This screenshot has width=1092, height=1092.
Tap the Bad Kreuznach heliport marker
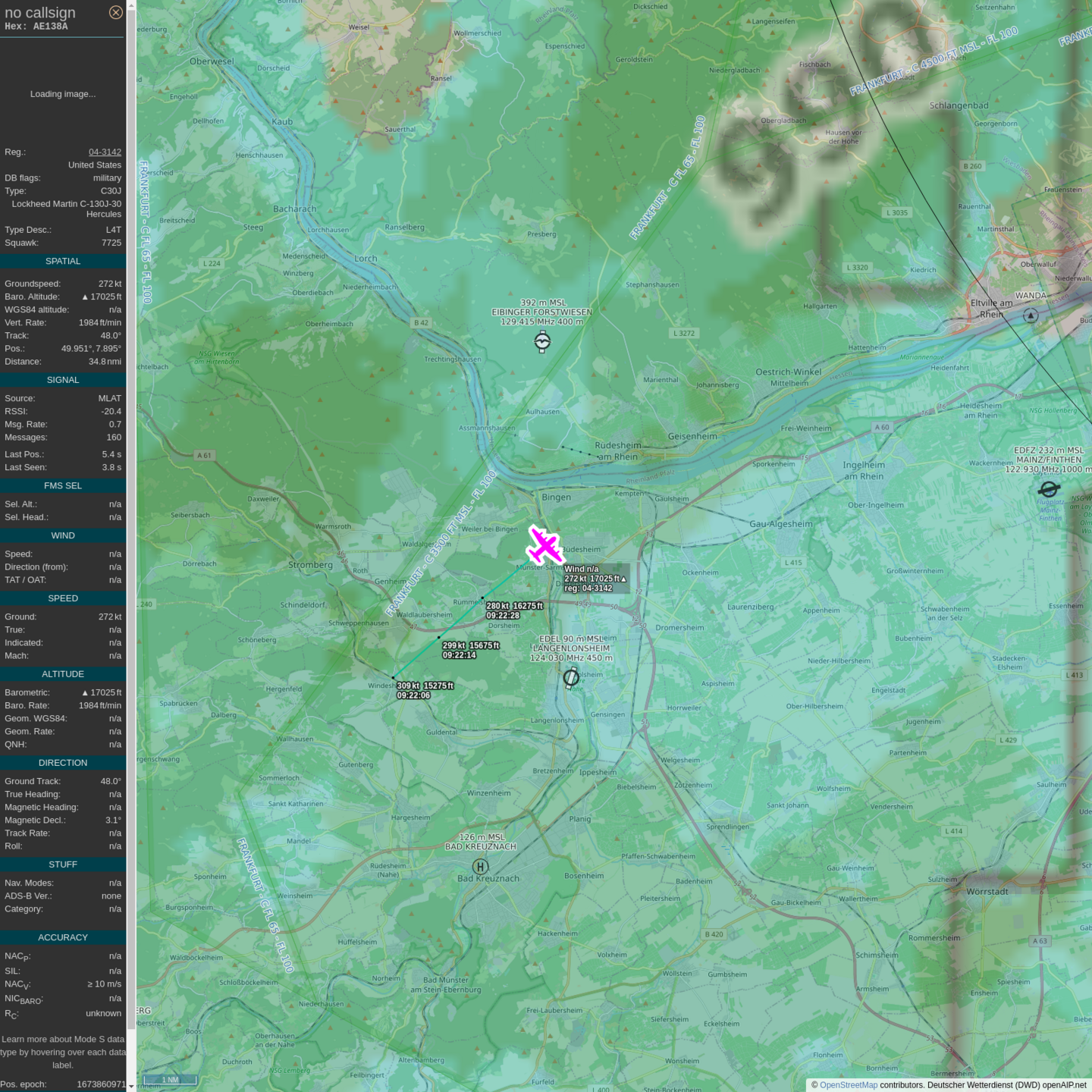tap(480, 866)
